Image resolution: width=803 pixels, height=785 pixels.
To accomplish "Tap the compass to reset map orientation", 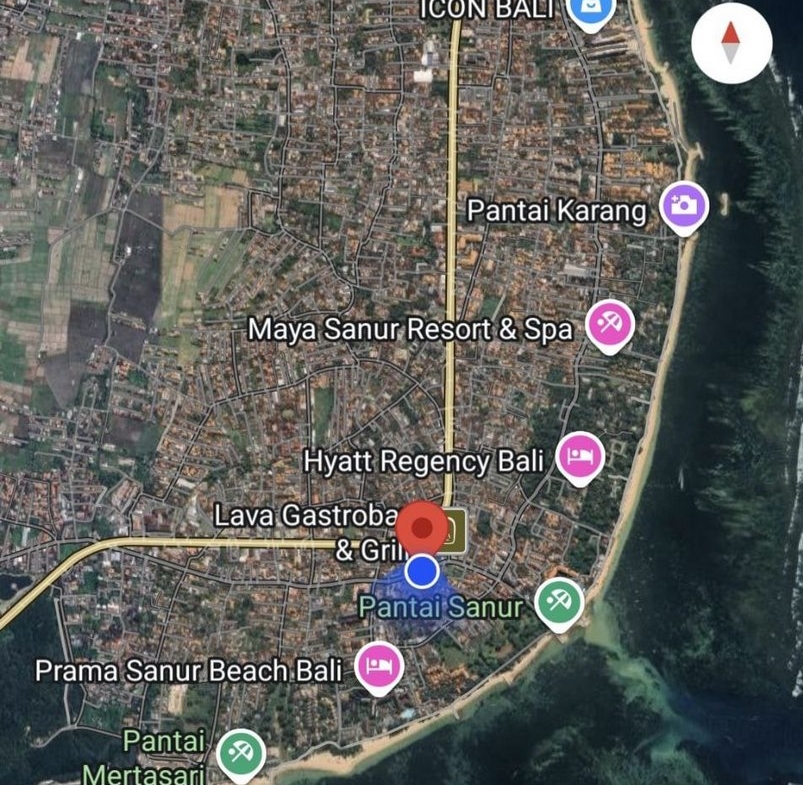I will [x=731, y=43].
